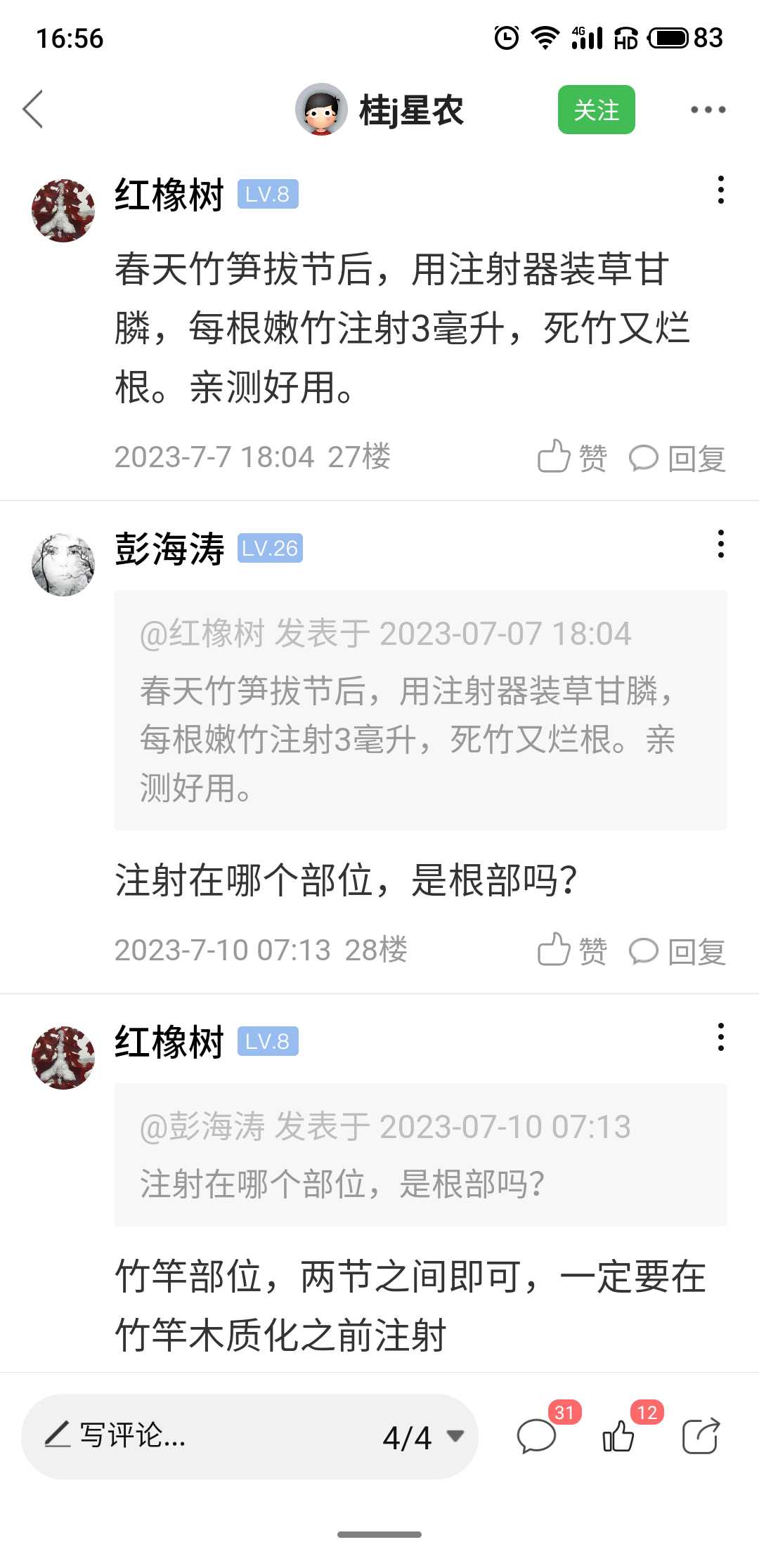Share this post
Screen dimensions: 759x1568
[x=701, y=1436]
